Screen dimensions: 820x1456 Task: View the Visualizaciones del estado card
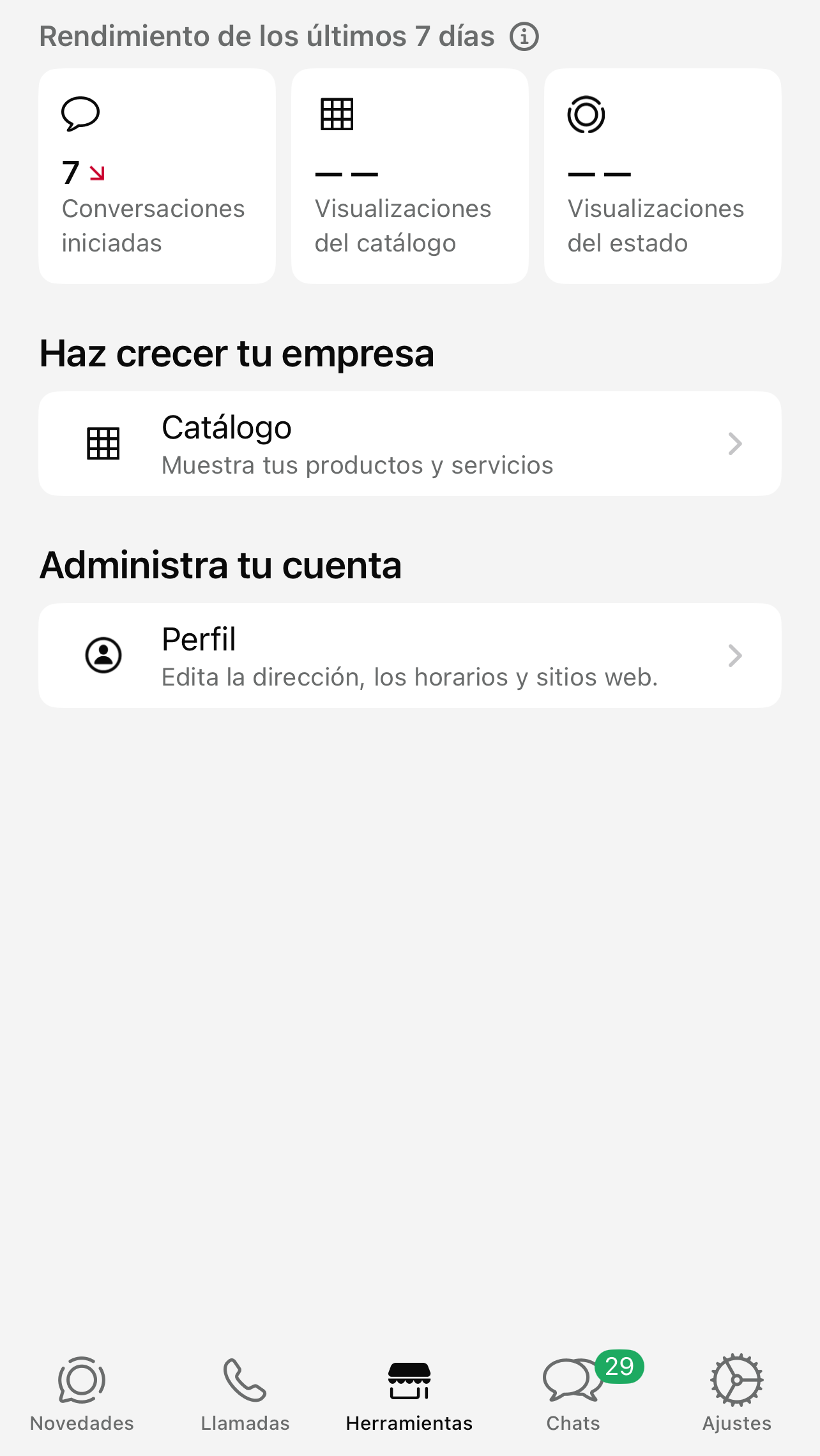pos(662,176)
